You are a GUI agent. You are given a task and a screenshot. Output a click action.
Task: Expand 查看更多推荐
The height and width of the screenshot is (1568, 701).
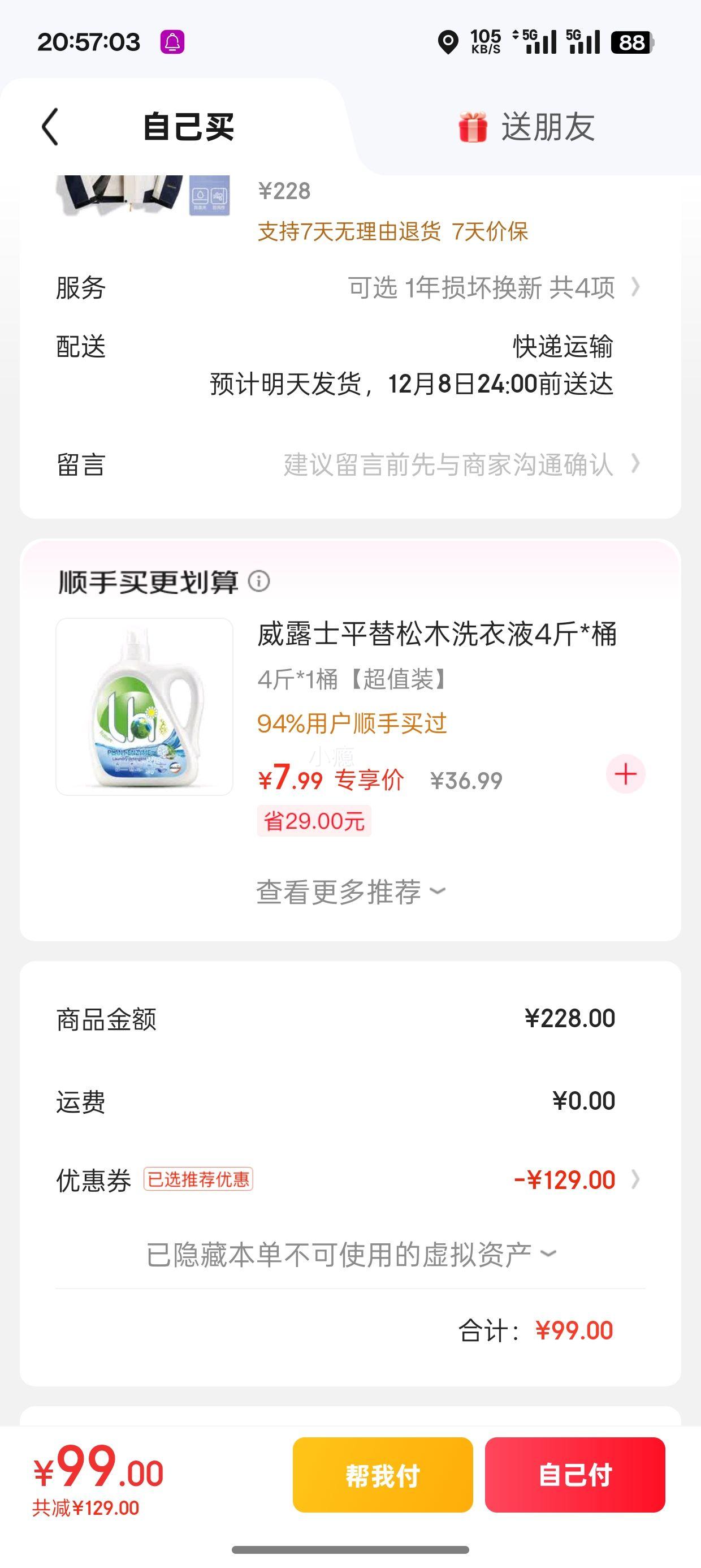350,891
